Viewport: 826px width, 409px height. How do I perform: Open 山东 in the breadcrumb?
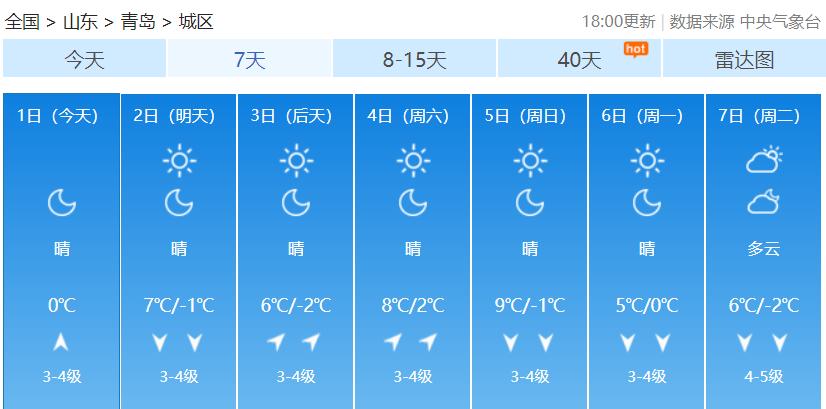pyautogui.click(x=81, y=22)
